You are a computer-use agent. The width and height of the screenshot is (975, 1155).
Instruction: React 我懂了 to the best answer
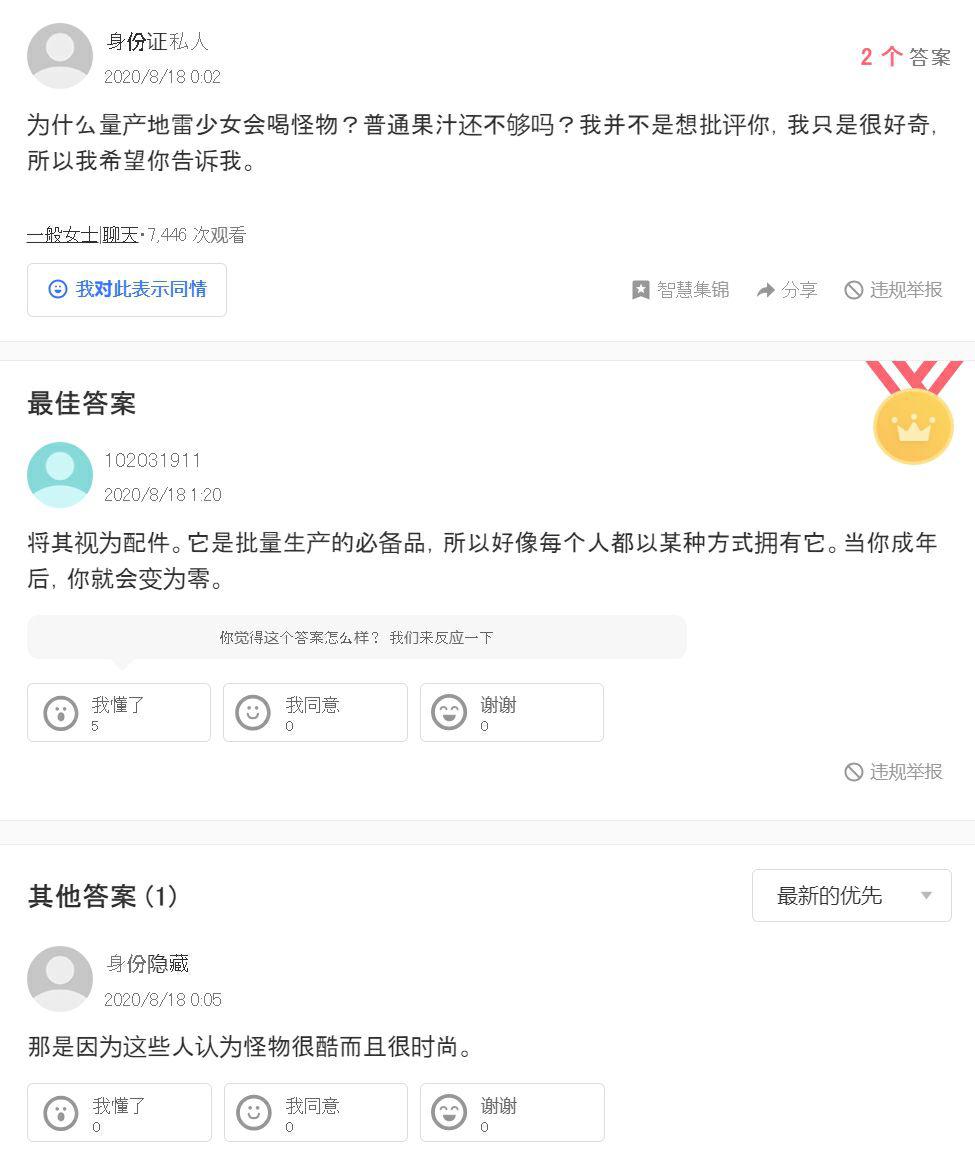click(119, 713)
